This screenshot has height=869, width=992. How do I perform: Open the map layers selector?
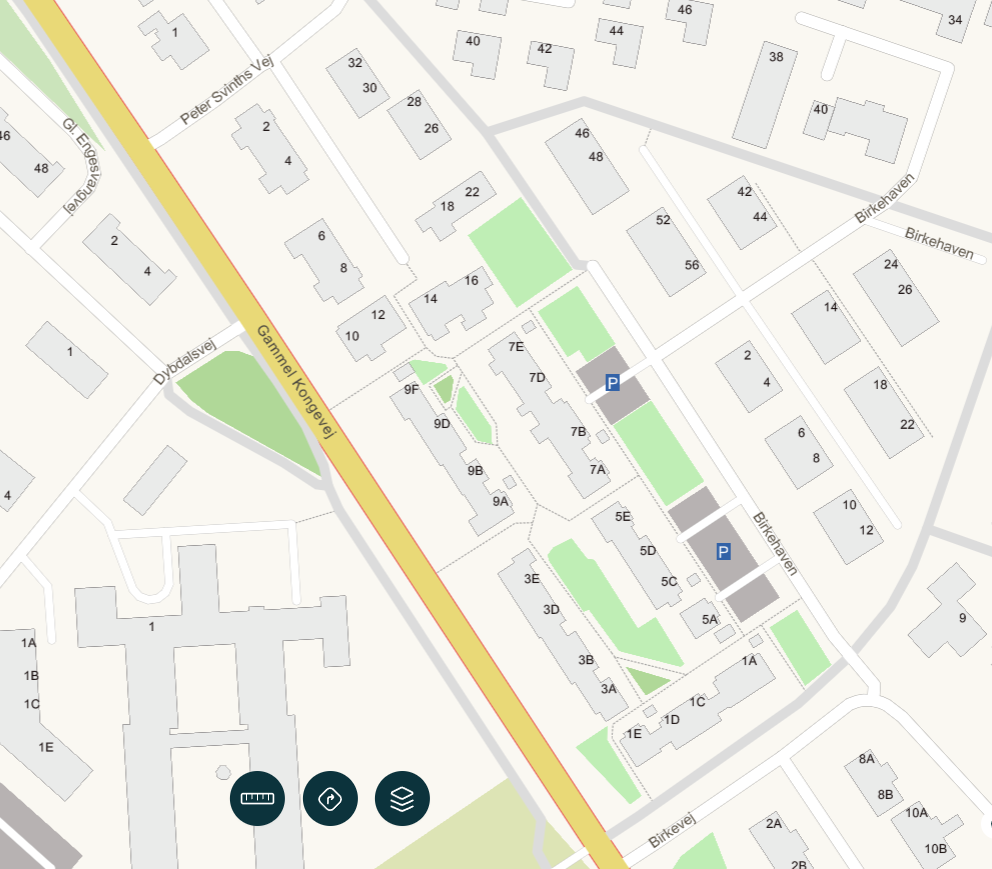[402, 798]
